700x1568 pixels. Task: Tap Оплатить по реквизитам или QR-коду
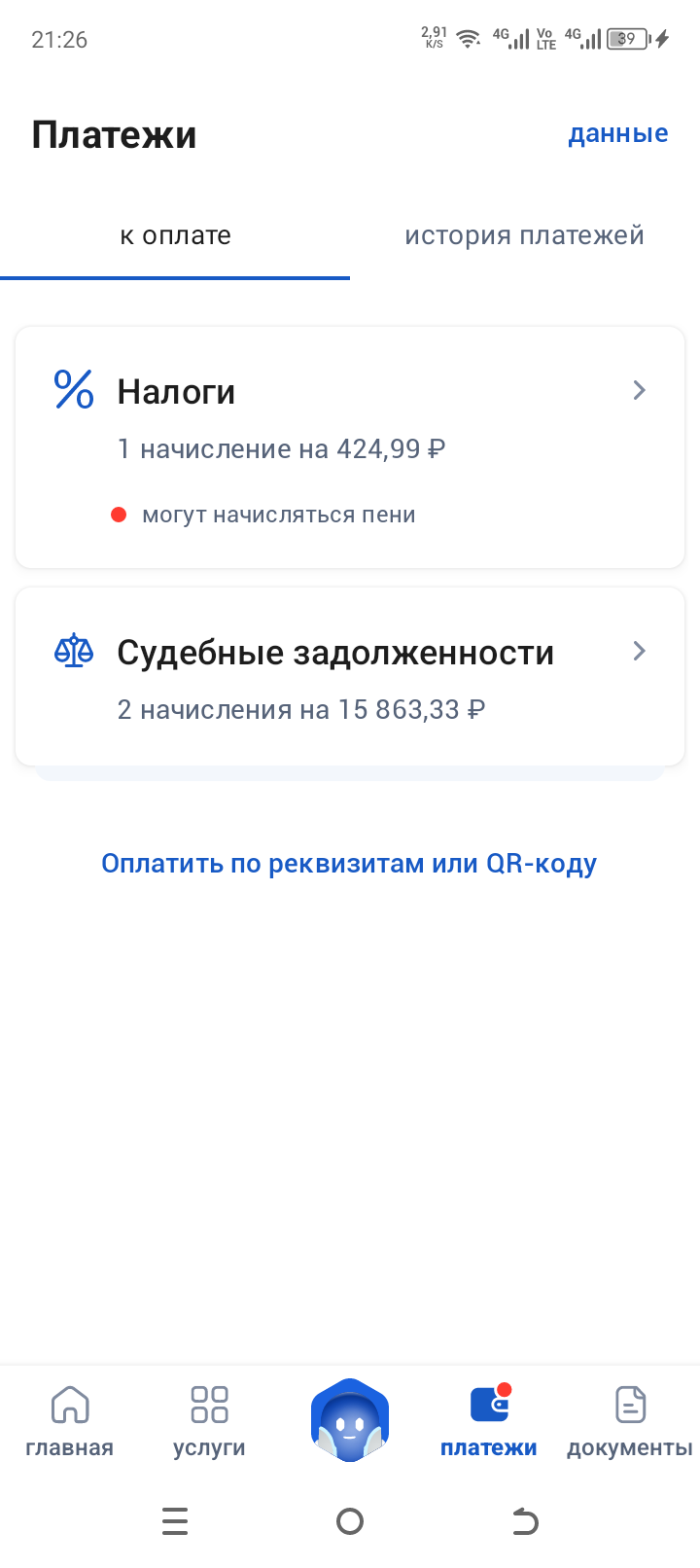click(350, 863)
